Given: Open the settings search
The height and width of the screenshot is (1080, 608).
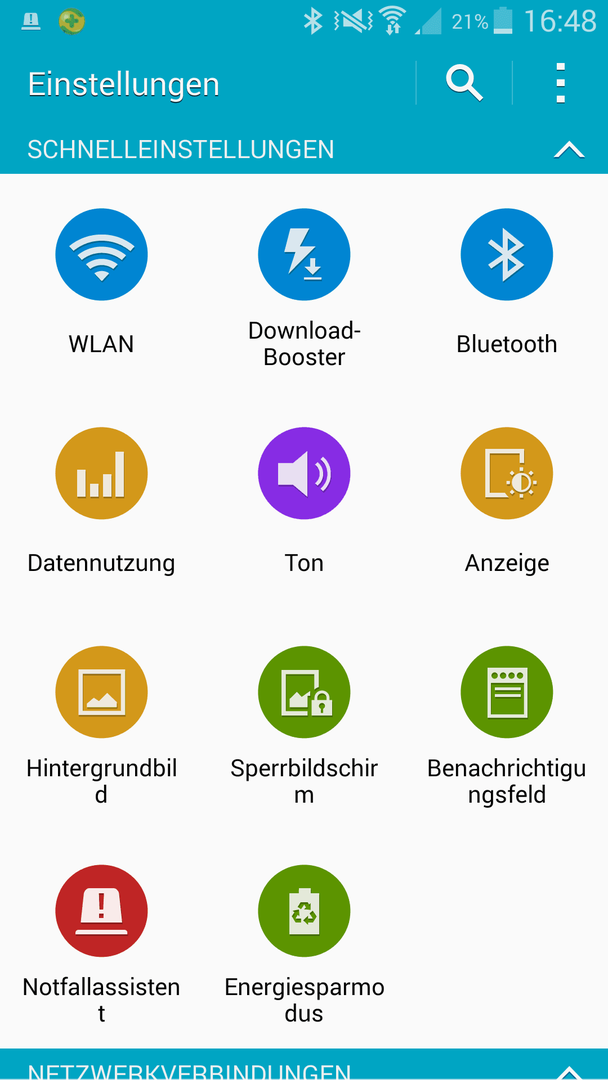Looking at the screenshot, I should (464, 83).
